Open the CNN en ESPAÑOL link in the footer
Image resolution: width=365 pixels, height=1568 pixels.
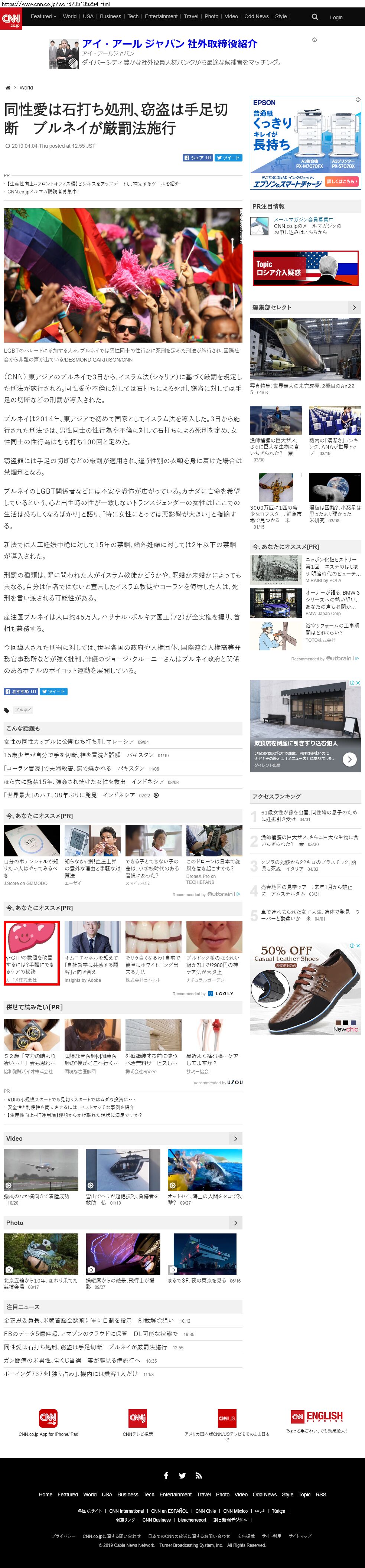tap(169, 1511)
